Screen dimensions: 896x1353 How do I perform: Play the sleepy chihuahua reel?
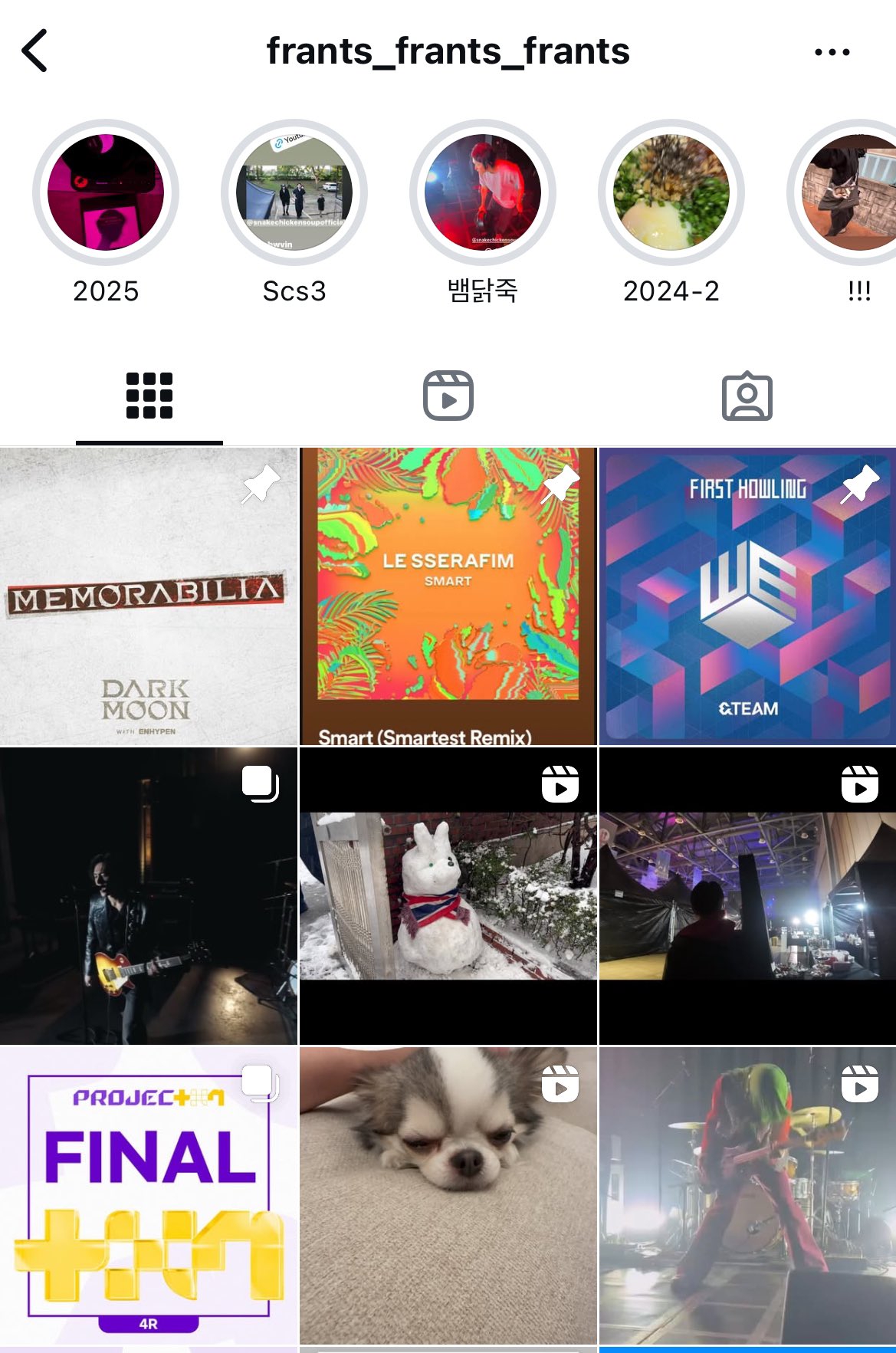pyautogui.click(x=448, y=1195)
